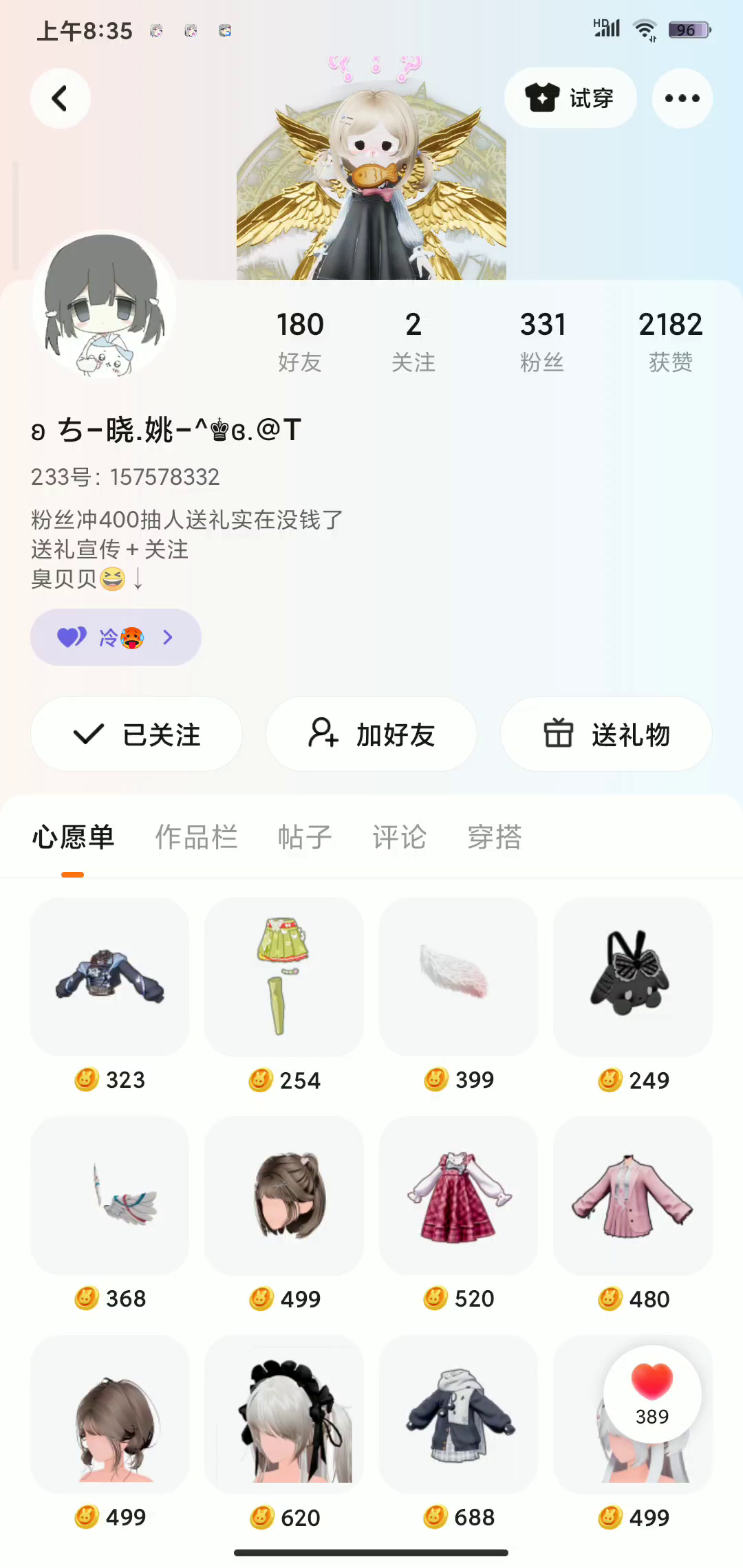The height and width of the screenshot is (1568, 743).
Task: Open the red plaid dress priced 520
Action: (x=458, y=1196)
